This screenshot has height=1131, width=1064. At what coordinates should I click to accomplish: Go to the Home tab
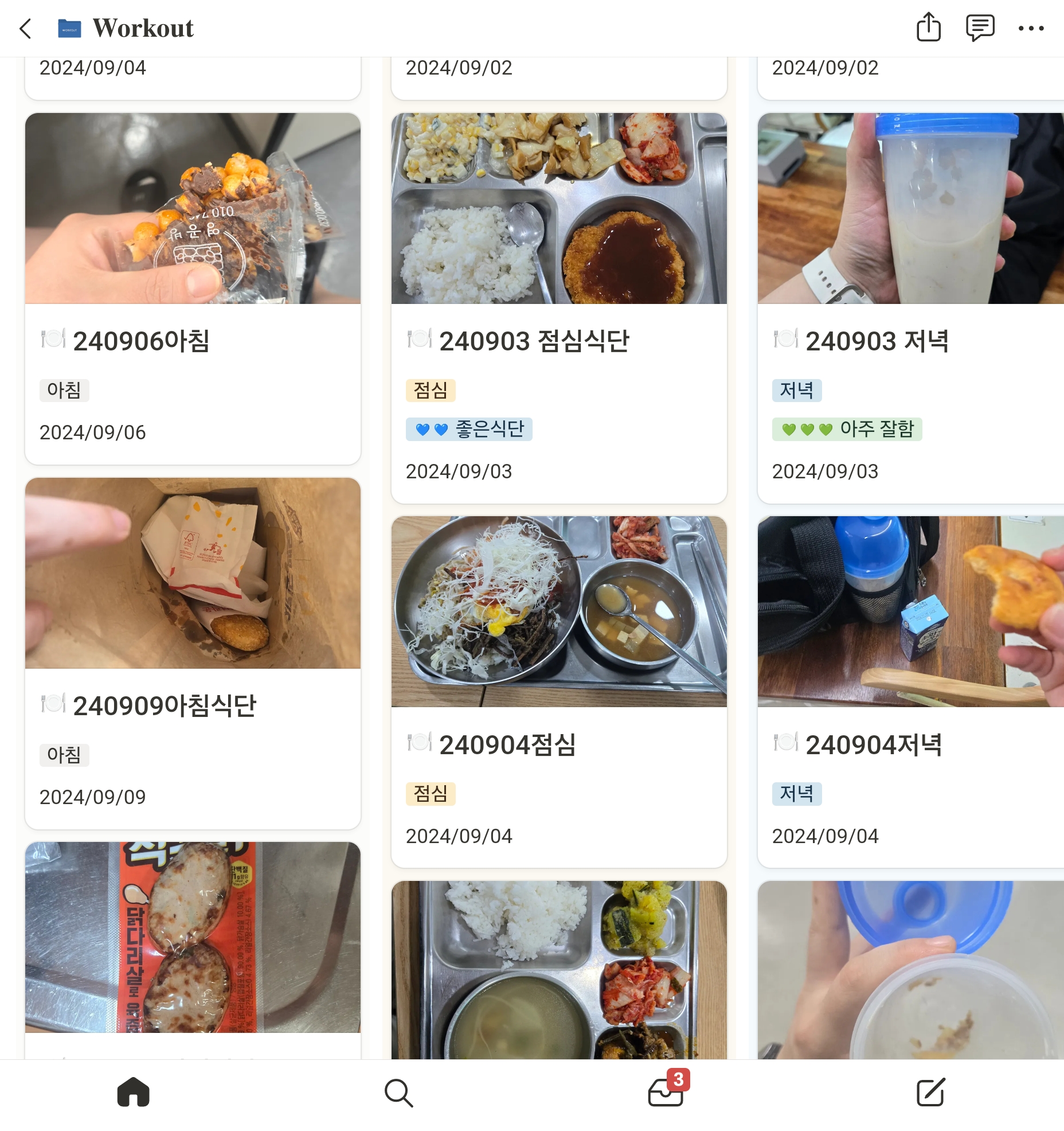(x=133, y=1092)
